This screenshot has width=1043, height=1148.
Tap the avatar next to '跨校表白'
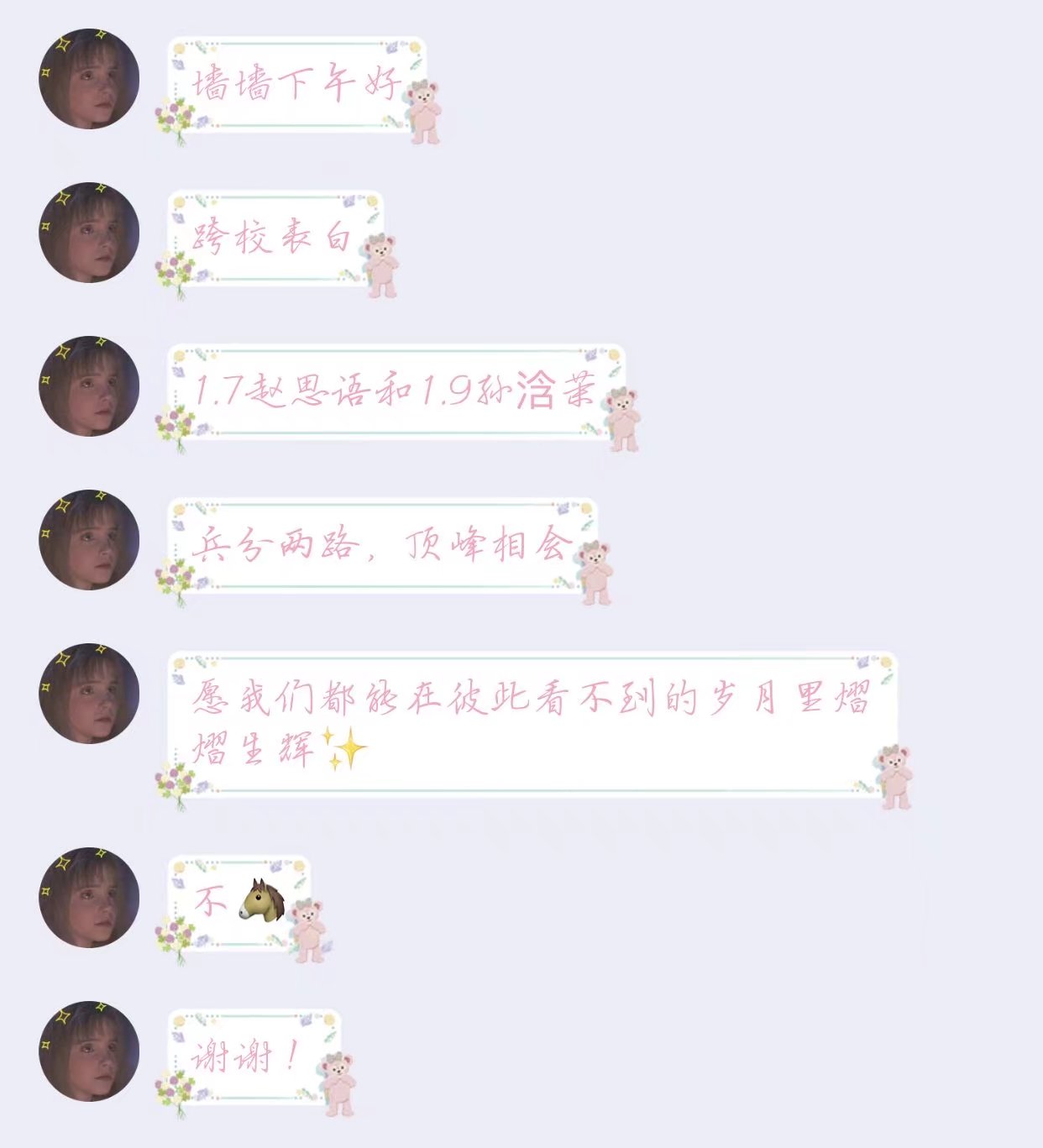[89, 233]
